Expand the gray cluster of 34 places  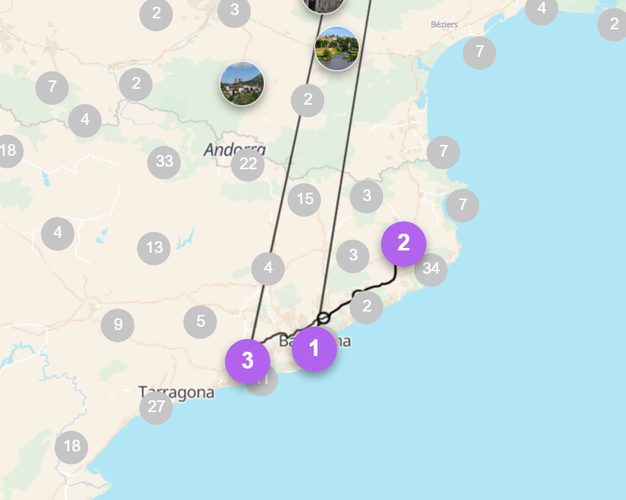pyautogui.click(x=432, y=269)
